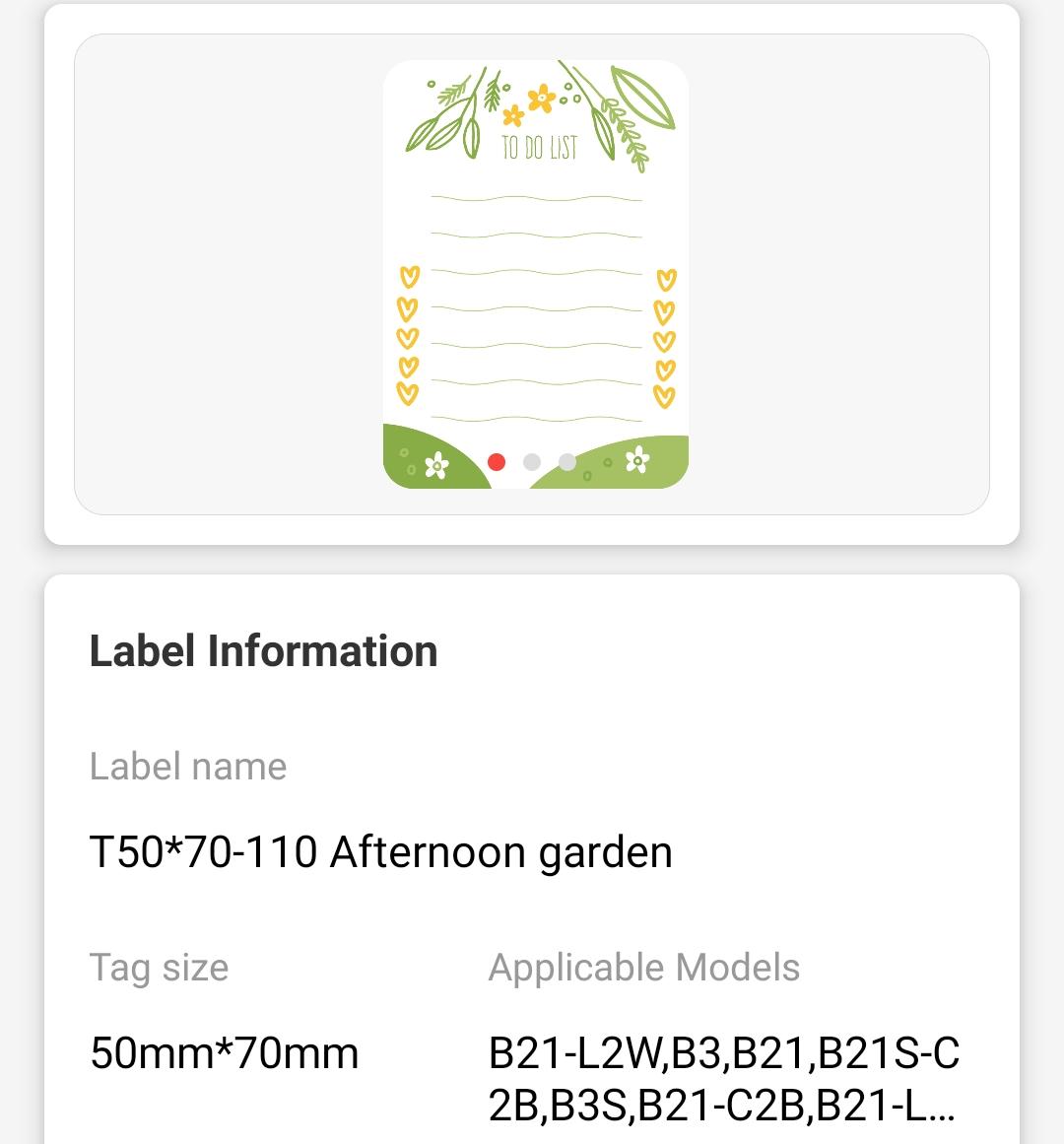The height and width of the screenshot is (1144, 1064).
Task: Select the third carousel page dot
Action: click(x=566, y=460)
